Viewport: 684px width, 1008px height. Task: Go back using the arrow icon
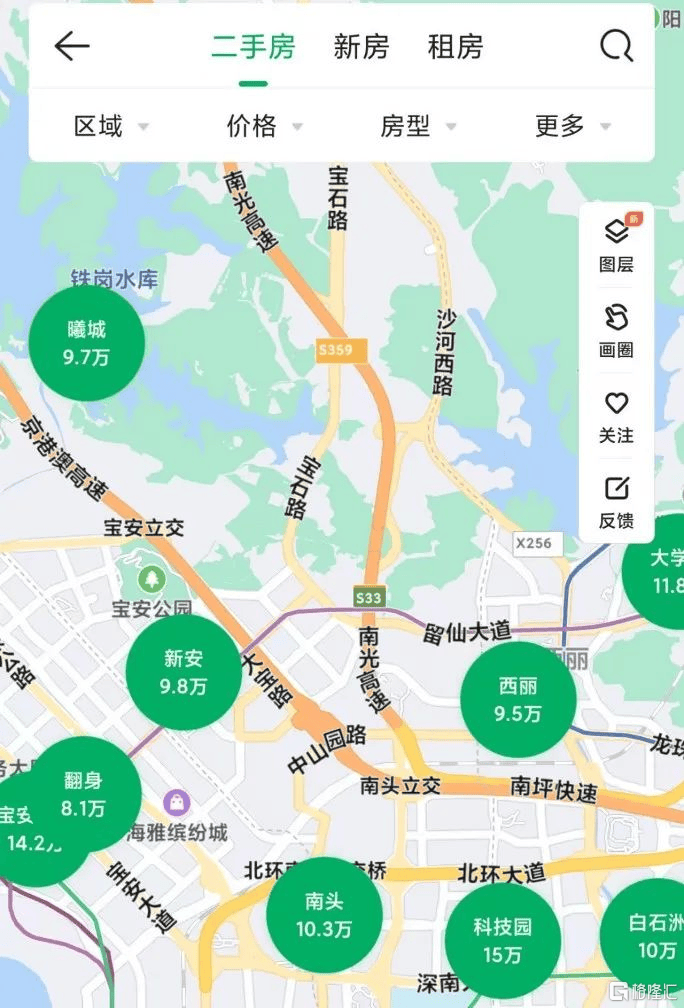pos(72,46)
